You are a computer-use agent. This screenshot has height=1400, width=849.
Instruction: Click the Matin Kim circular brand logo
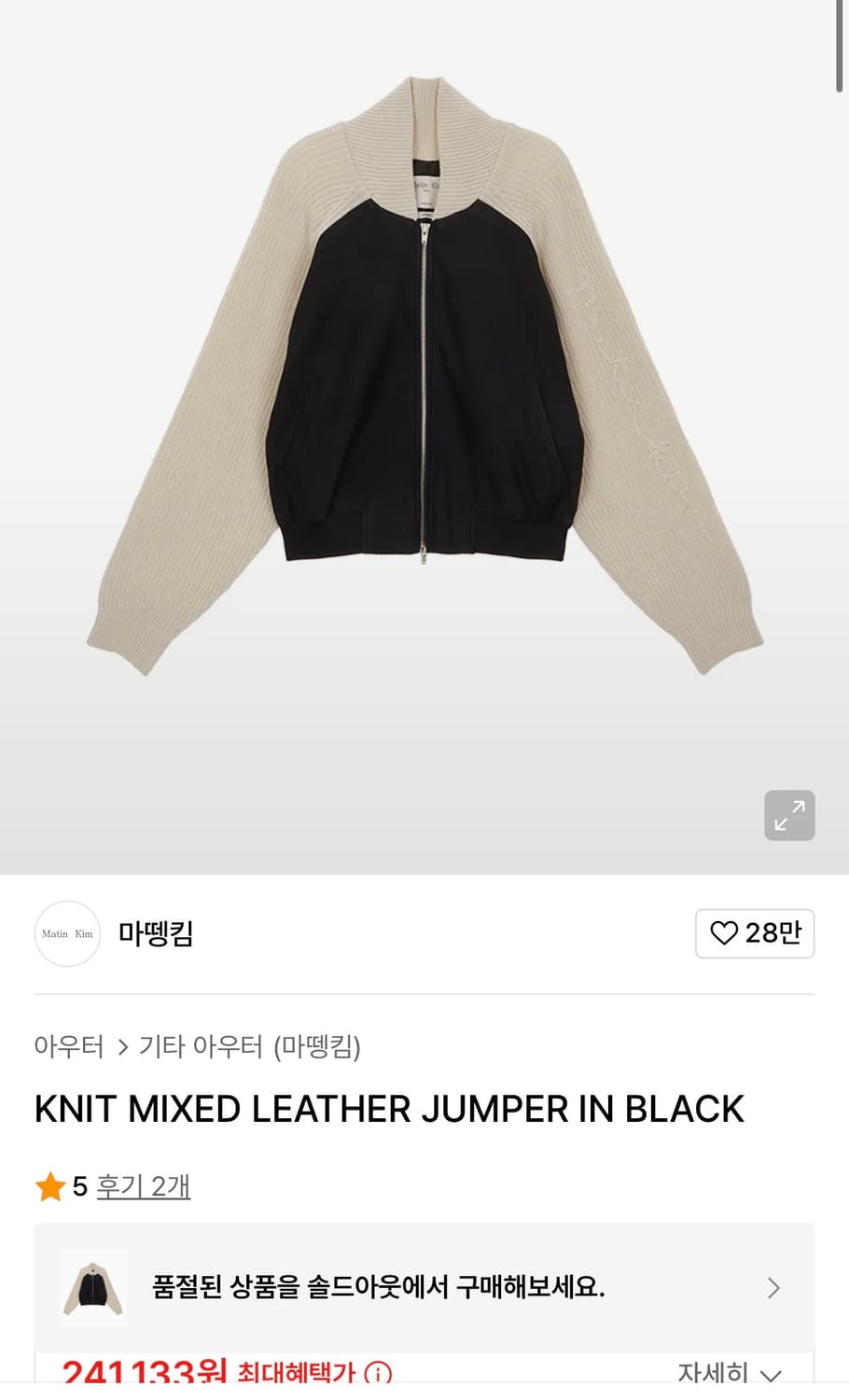click(x=66, y=933)
